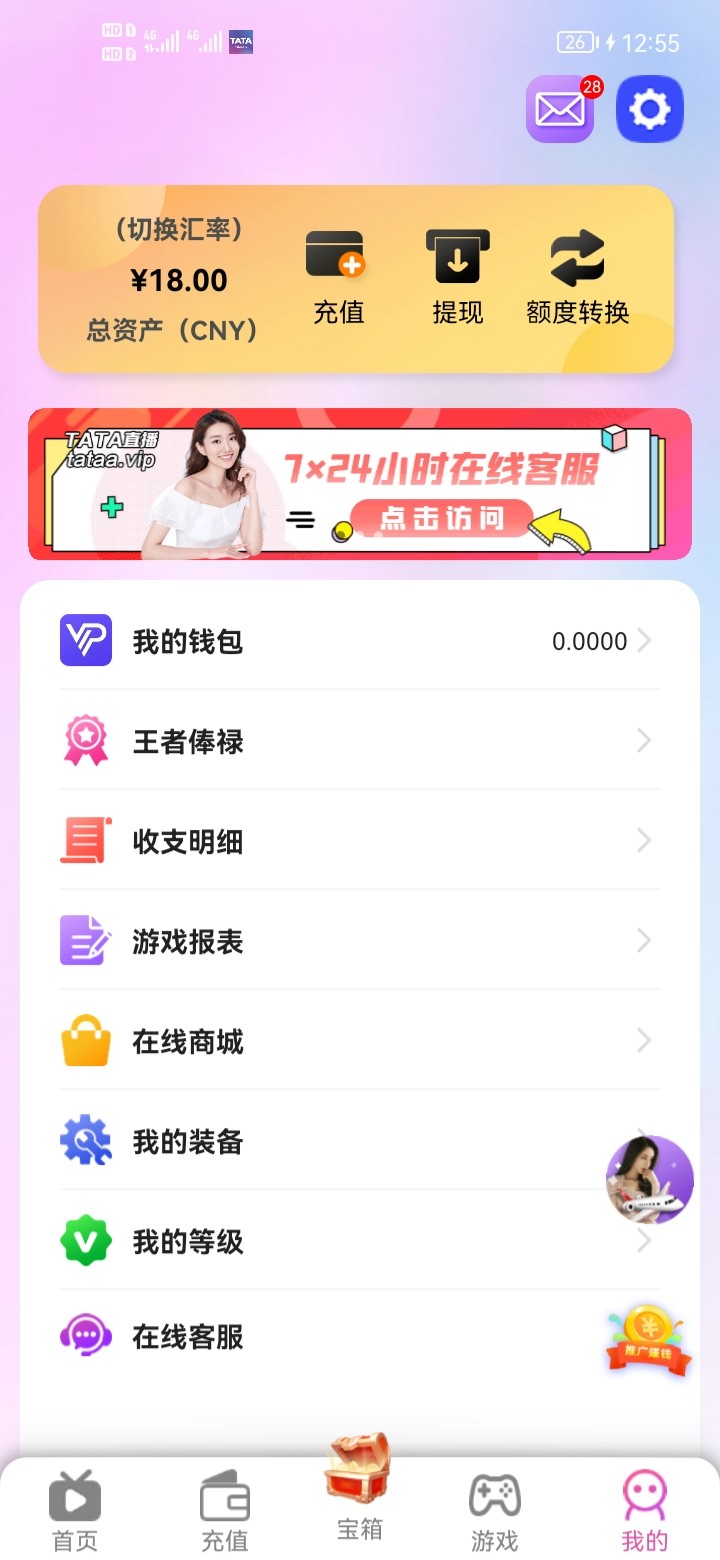Tap 切换汇率 to switch exchange rate
Image resolution: width=720 pixels, height=1560 pixels.
coord(180,230)
